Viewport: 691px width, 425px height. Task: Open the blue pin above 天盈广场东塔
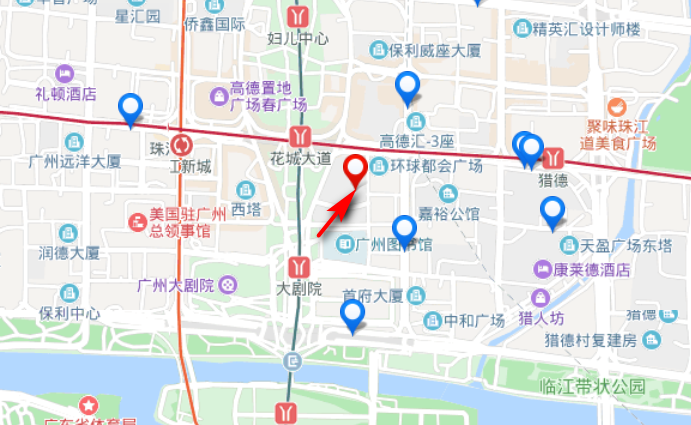(x=552, y=211)
